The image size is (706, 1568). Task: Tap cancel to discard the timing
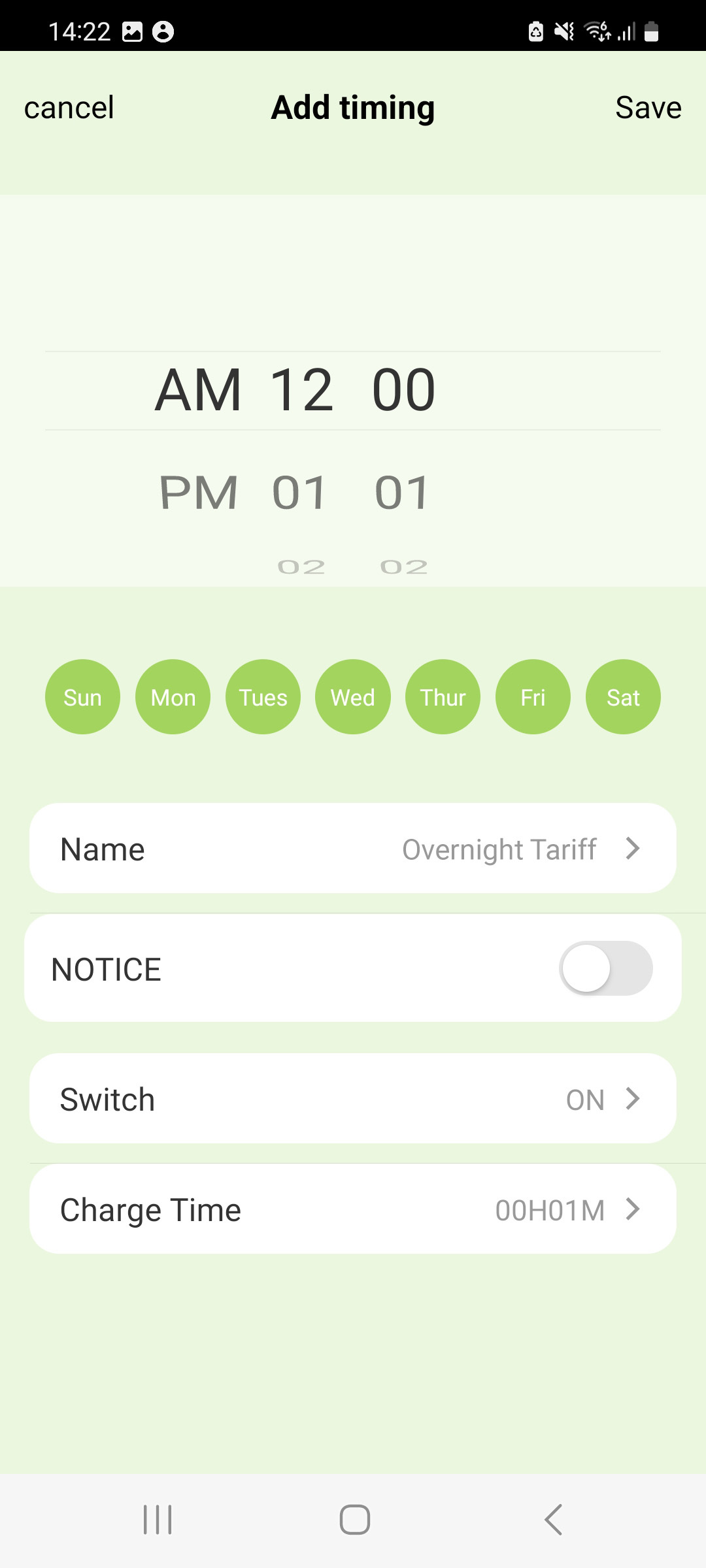[69, 108]
